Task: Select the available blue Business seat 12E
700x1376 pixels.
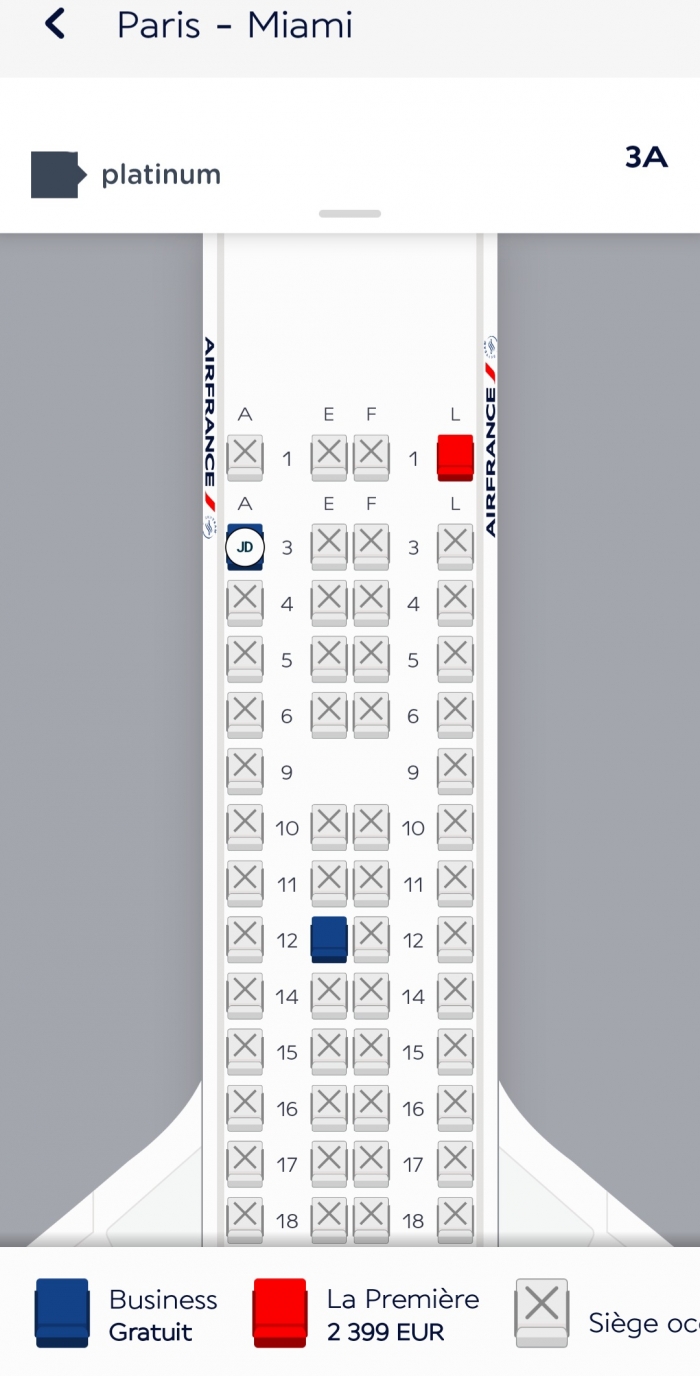Action: click(329, 939)
